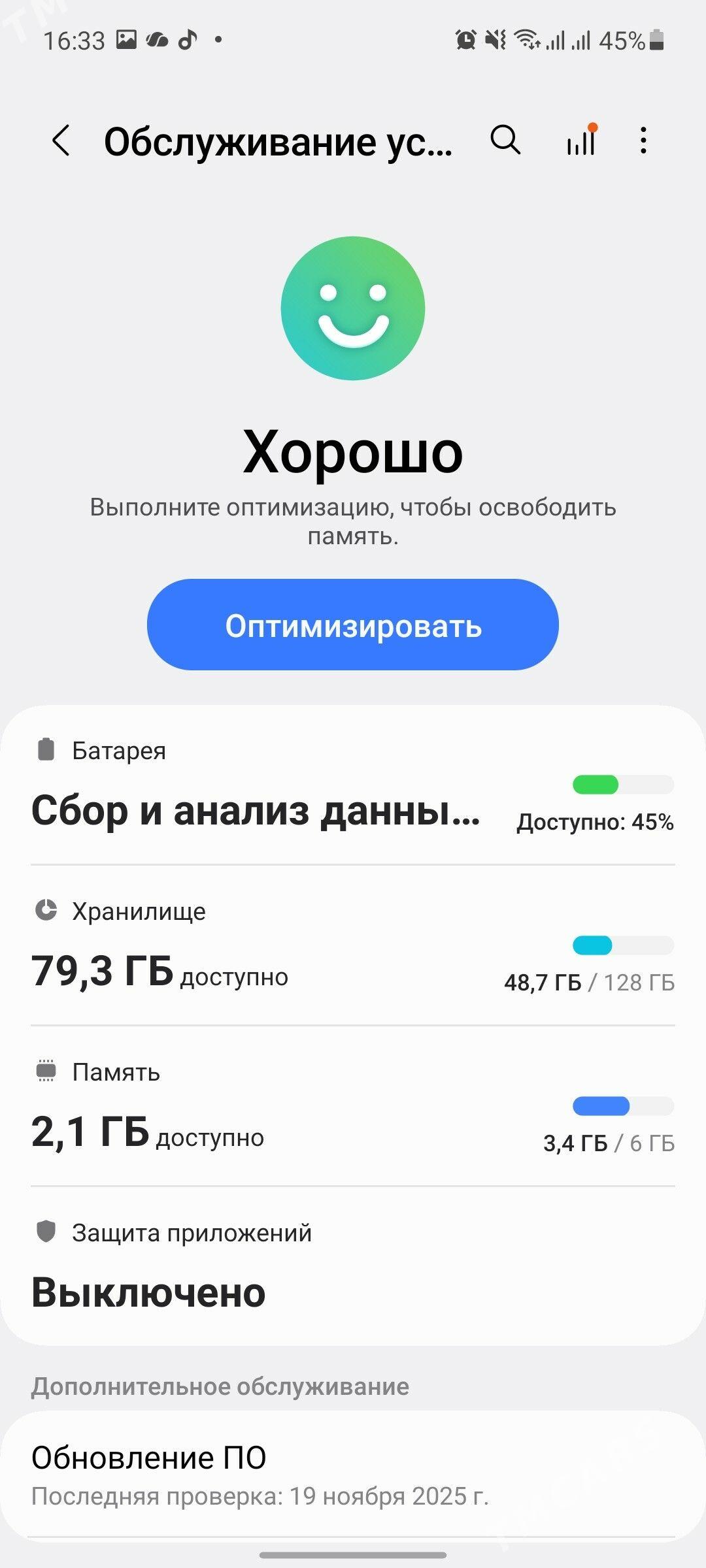The image size is (706, 1568).
Task: Click the battery level bar showing Доступно 45%
Action: coord(622,785)
